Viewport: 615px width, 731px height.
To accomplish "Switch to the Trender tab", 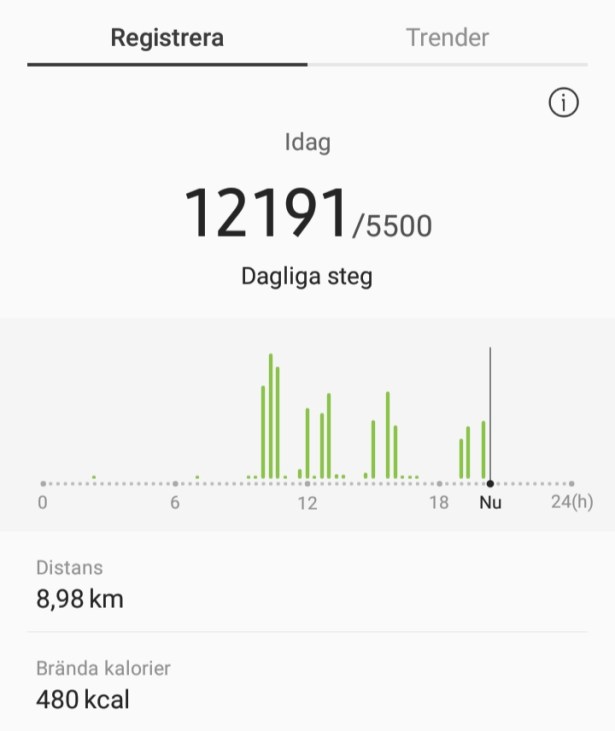I will click(447, 38).
